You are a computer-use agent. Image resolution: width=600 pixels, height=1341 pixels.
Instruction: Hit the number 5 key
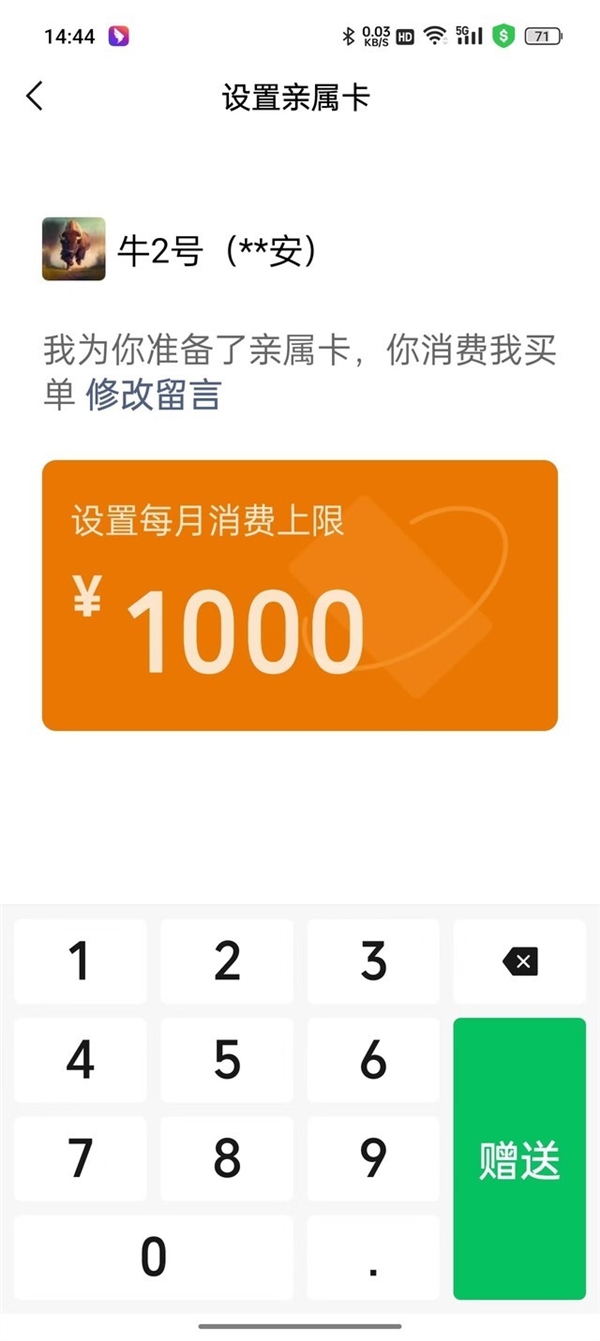coord(227,1060)
